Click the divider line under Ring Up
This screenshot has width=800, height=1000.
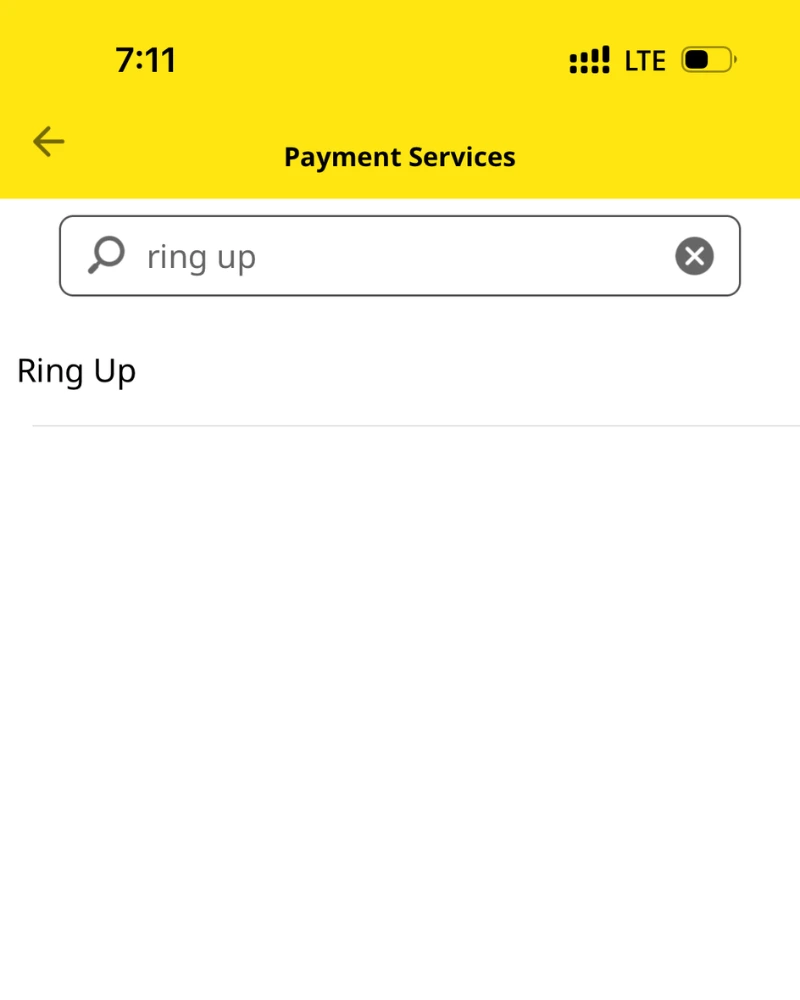[400, 428]
